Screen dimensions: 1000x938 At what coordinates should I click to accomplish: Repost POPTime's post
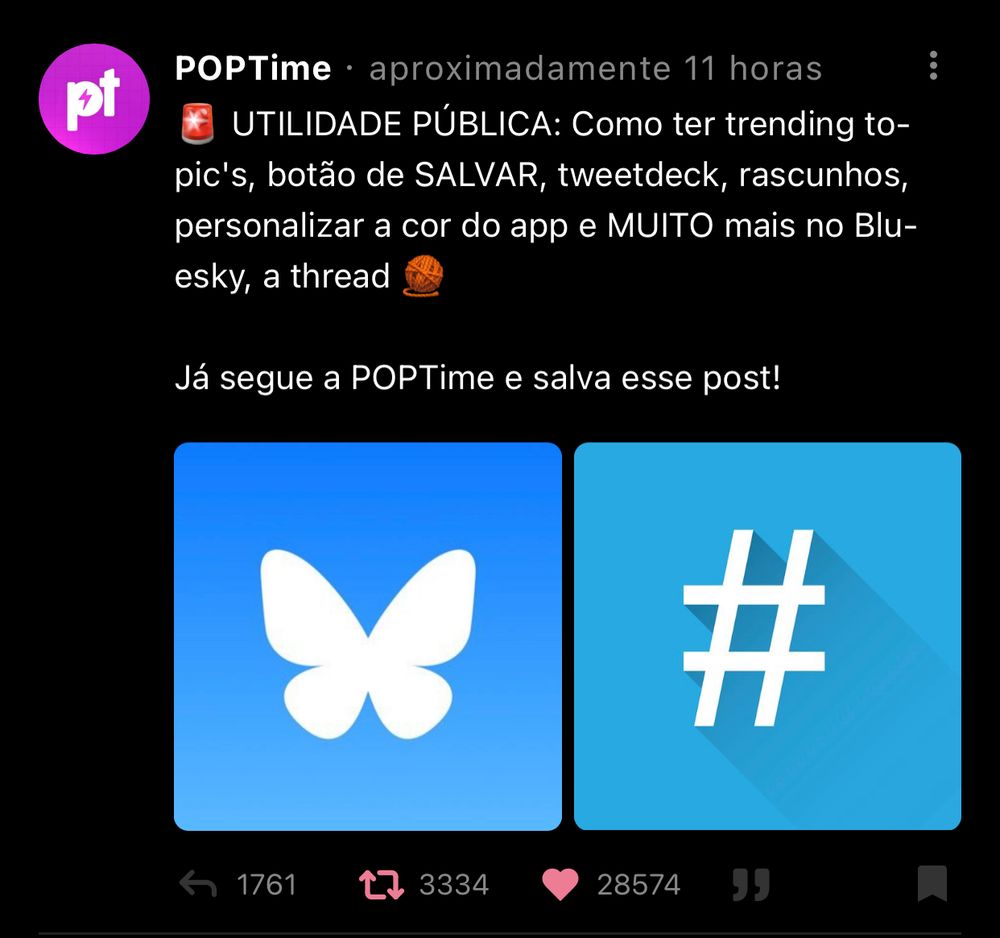pos(381,885)
